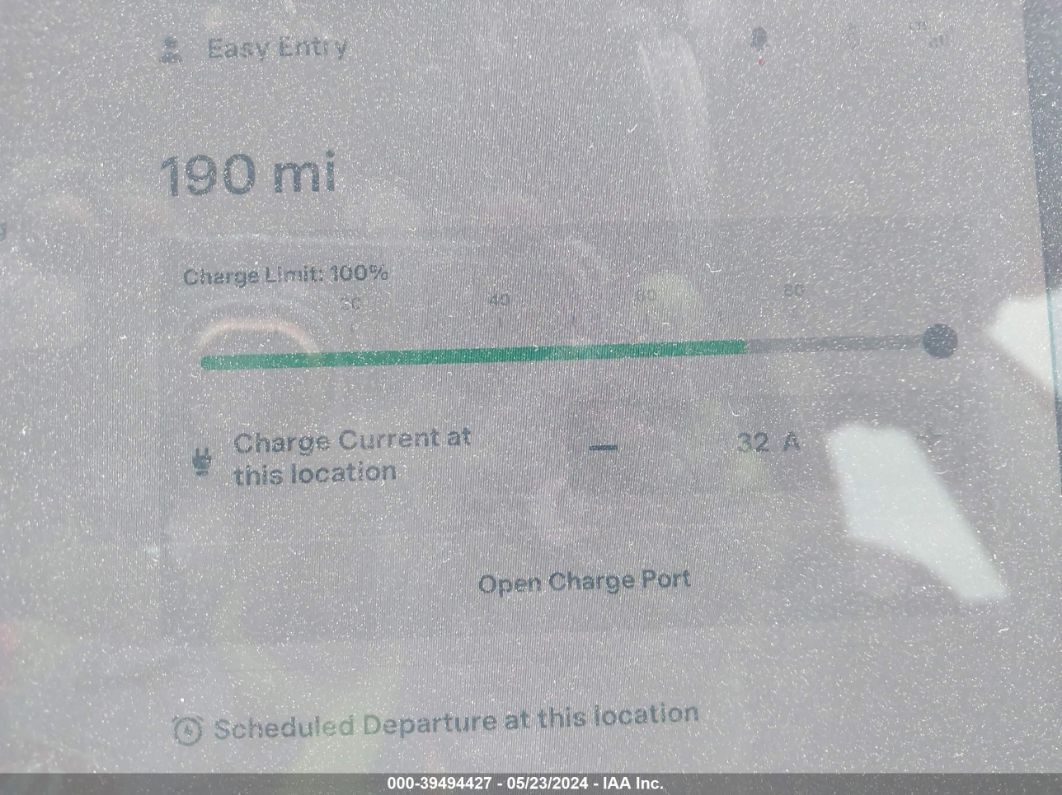Open Scheduled Departure at this location
Viewport: 1062px width, 795px height.
tap(436, 723)
